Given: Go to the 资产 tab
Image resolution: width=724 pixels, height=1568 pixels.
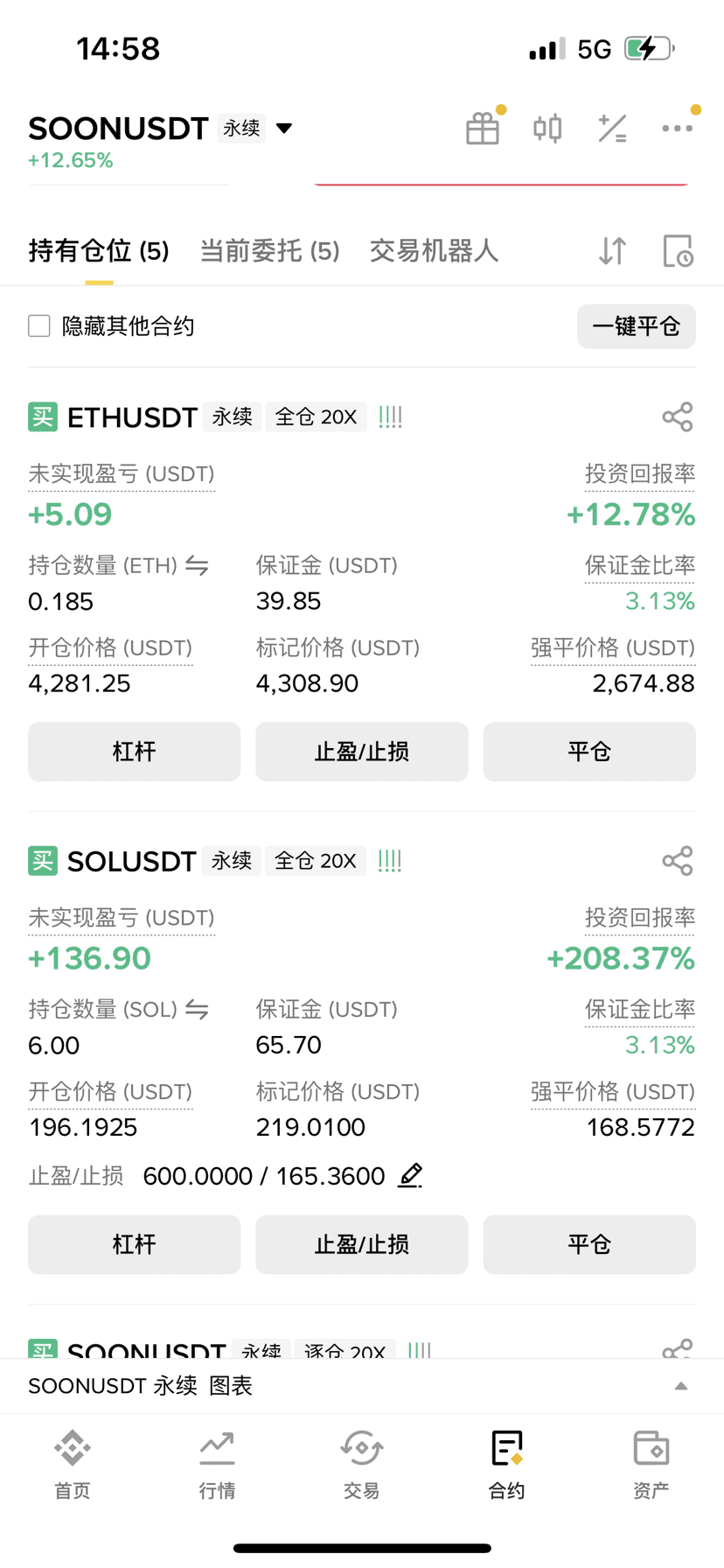Looking at the screenshot, I should (651, 1464).
